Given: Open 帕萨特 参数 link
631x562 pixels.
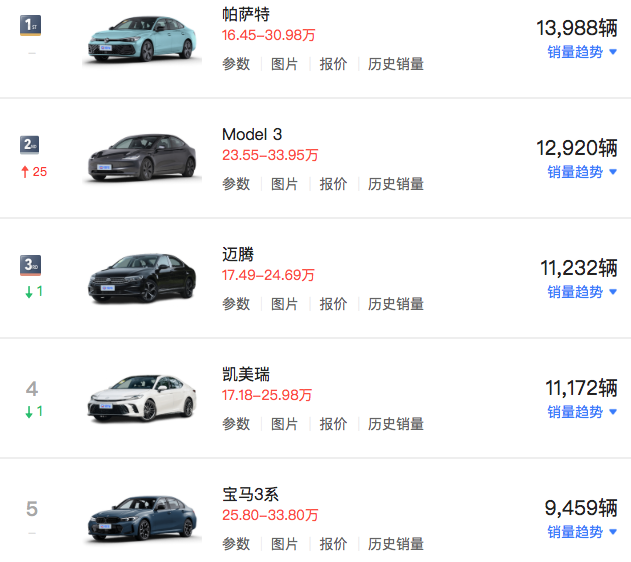Looking at the screenshot, I should 236,64.
